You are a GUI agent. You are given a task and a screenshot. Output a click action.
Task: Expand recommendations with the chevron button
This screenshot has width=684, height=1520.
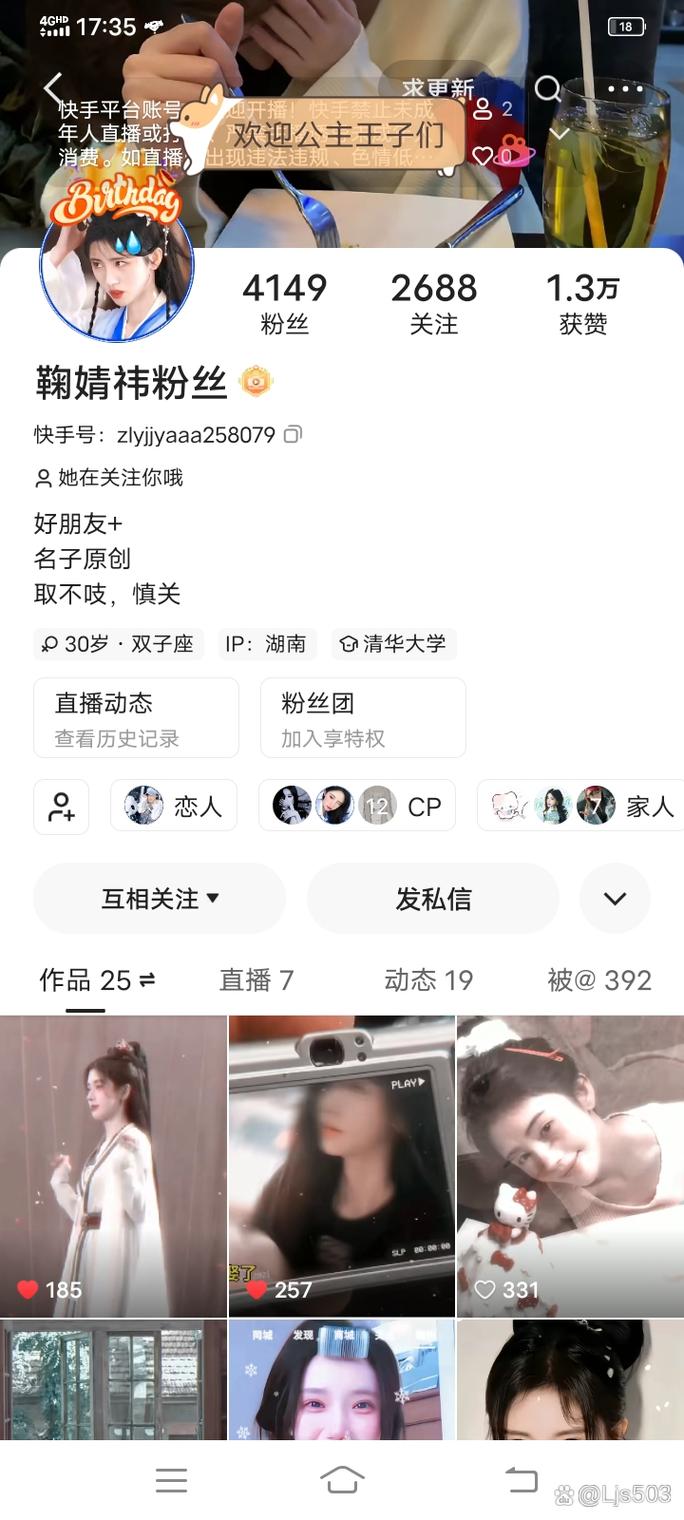(x=614, y=898)
